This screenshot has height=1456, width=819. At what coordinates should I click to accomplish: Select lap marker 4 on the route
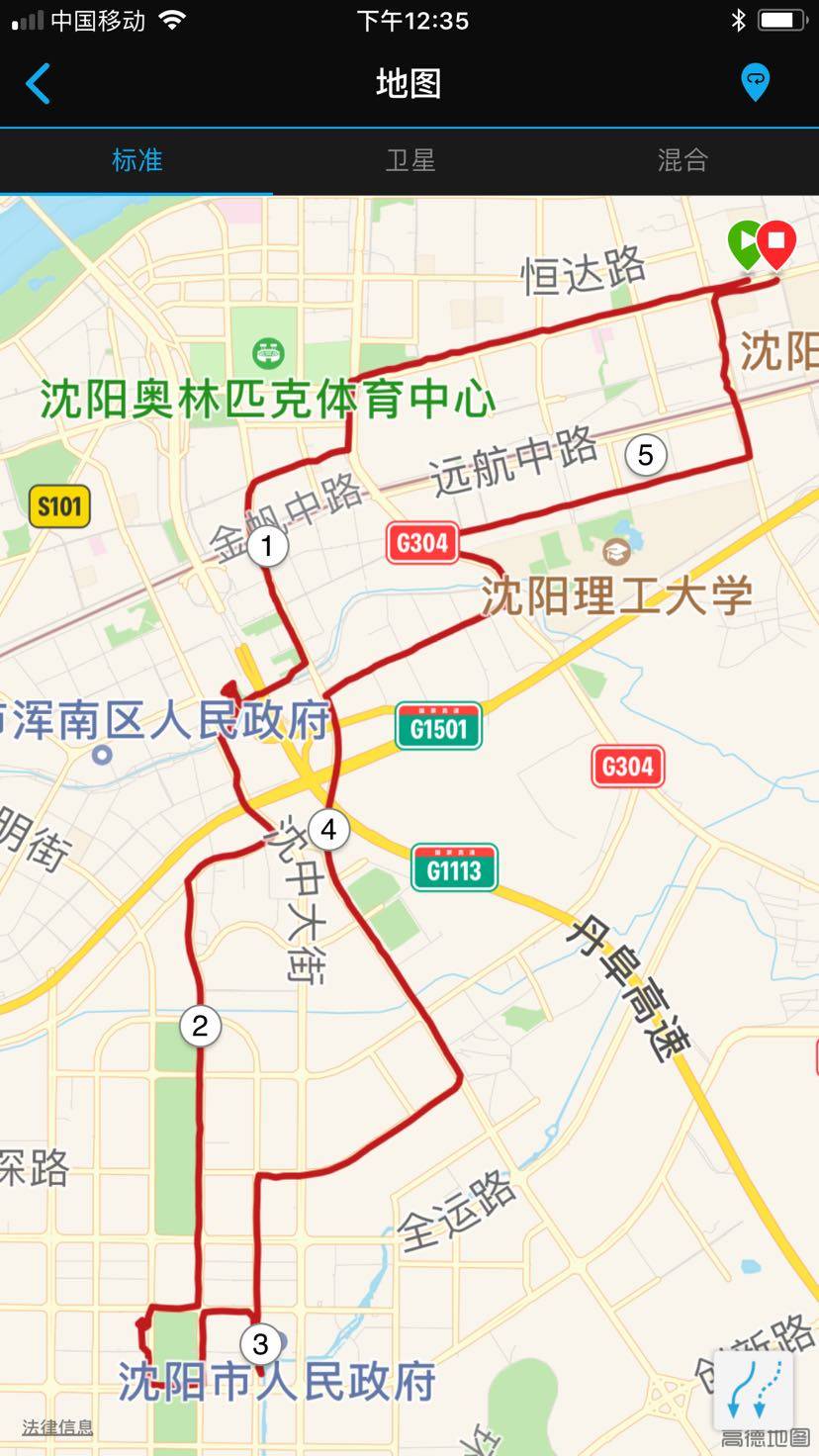328,829
